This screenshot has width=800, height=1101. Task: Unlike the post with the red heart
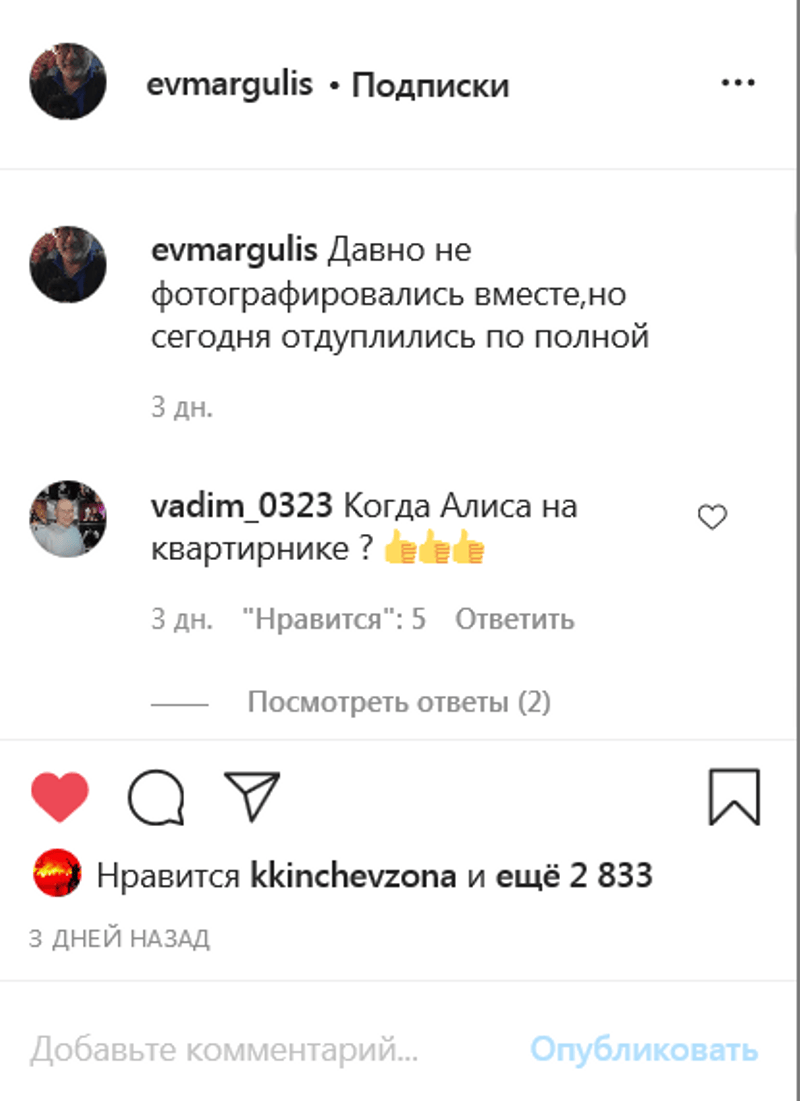point(60,797)
